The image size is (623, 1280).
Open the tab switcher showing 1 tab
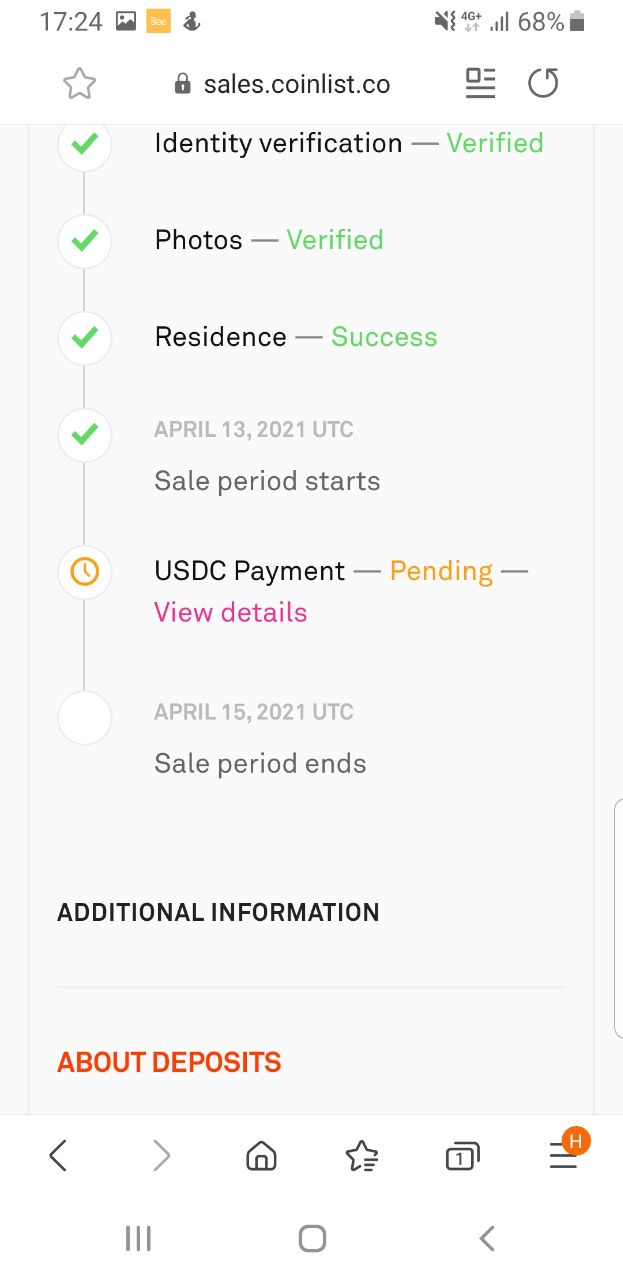click(x=461, y=1157)
